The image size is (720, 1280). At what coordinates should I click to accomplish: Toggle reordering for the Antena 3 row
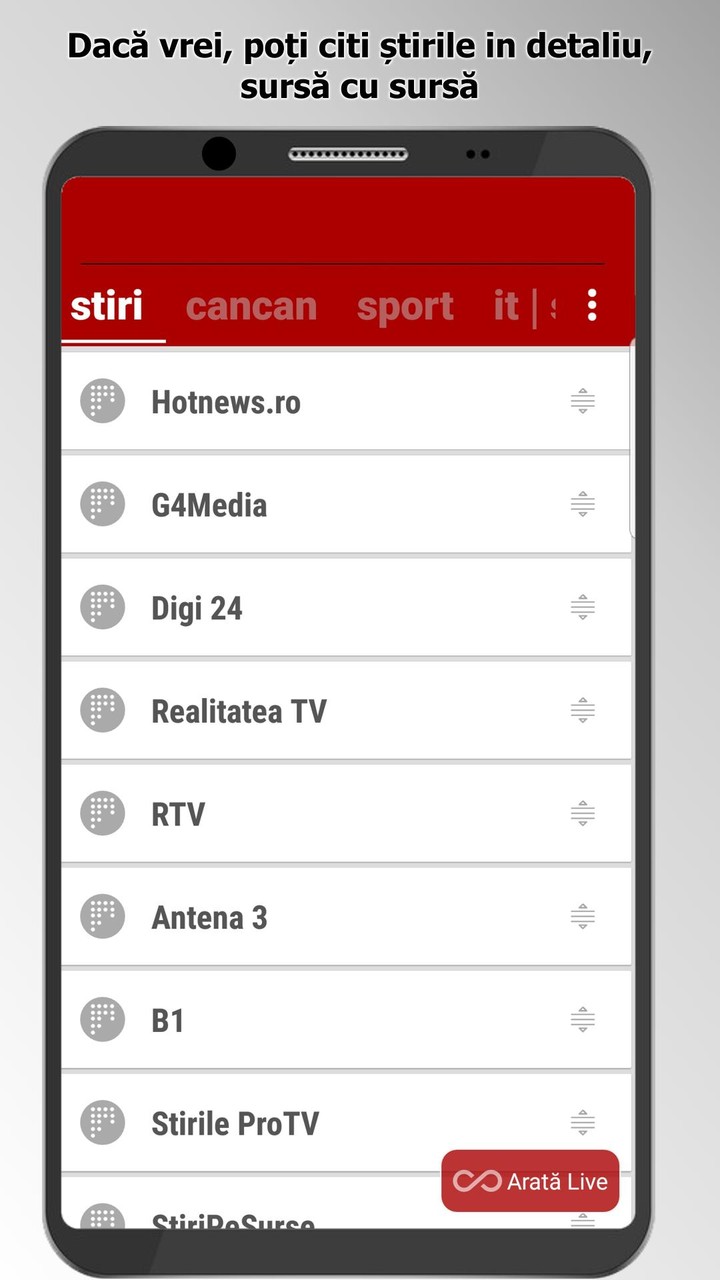coord(581,917)
